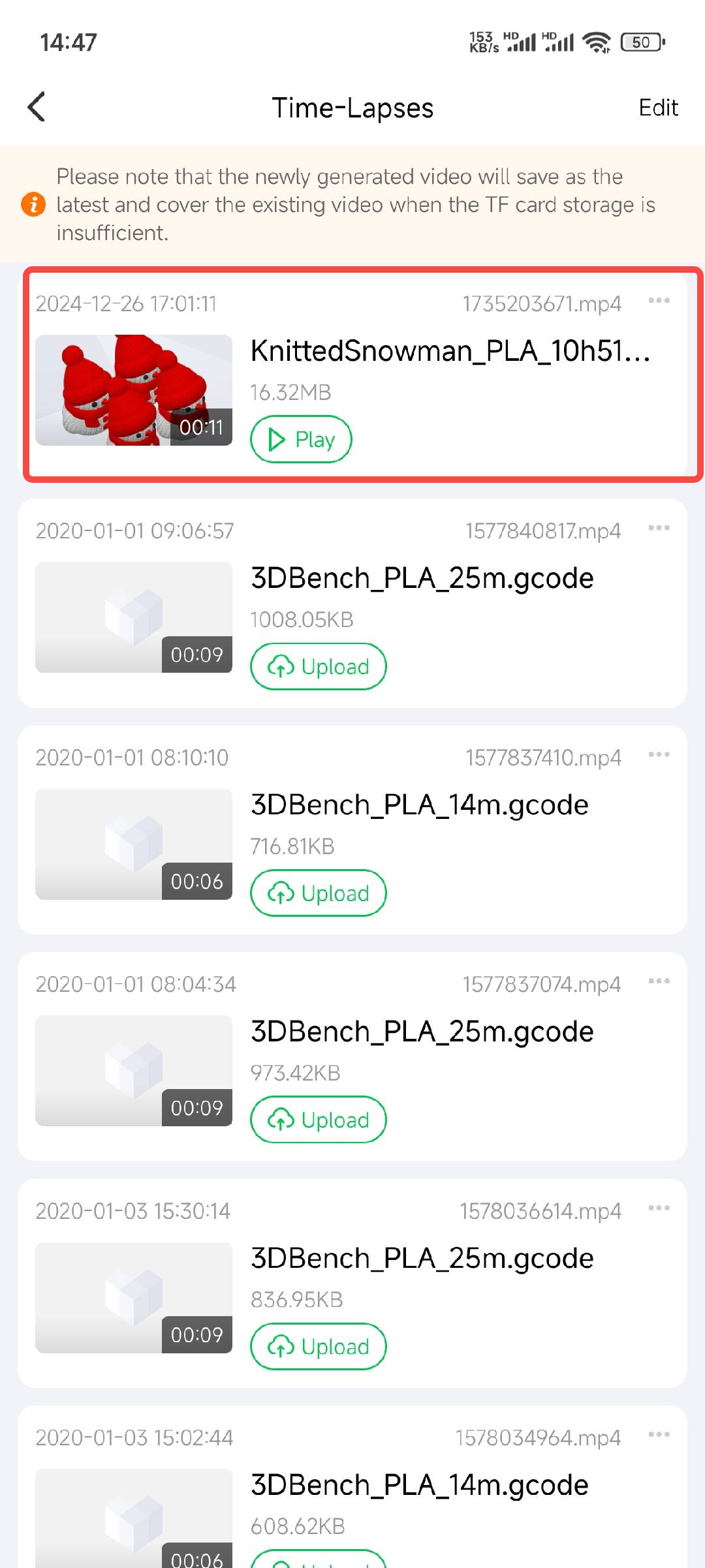This screenshot has height=1568, width=705.
Task: Upload the 1577837410.mp4 video
Action: point(318,893)
